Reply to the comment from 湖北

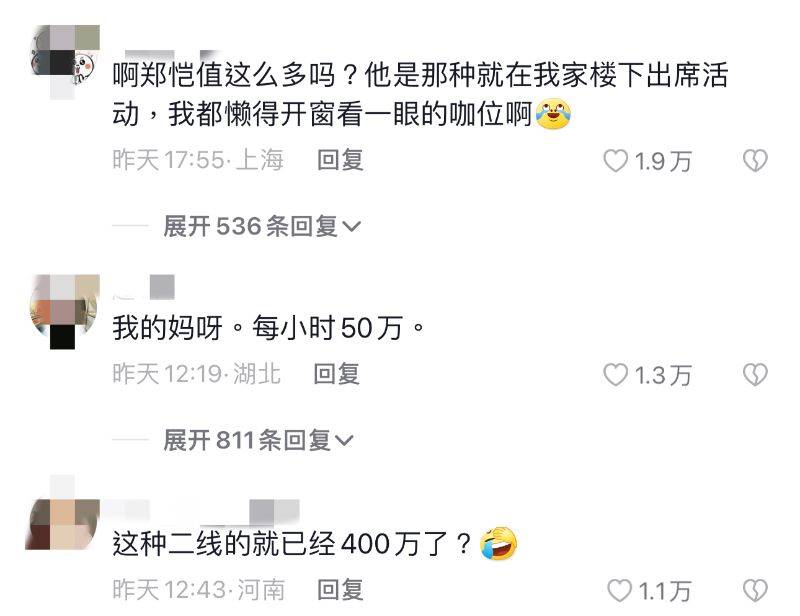click(x=336, y=374)
